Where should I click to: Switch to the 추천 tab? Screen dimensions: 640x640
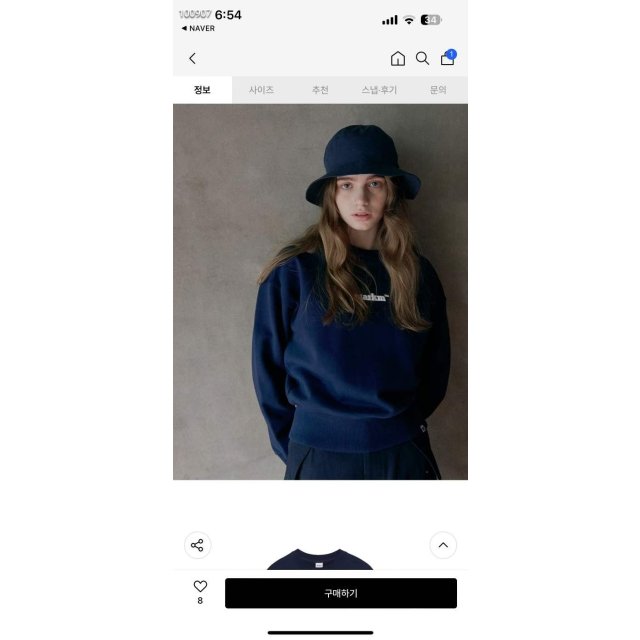point(320,90)
